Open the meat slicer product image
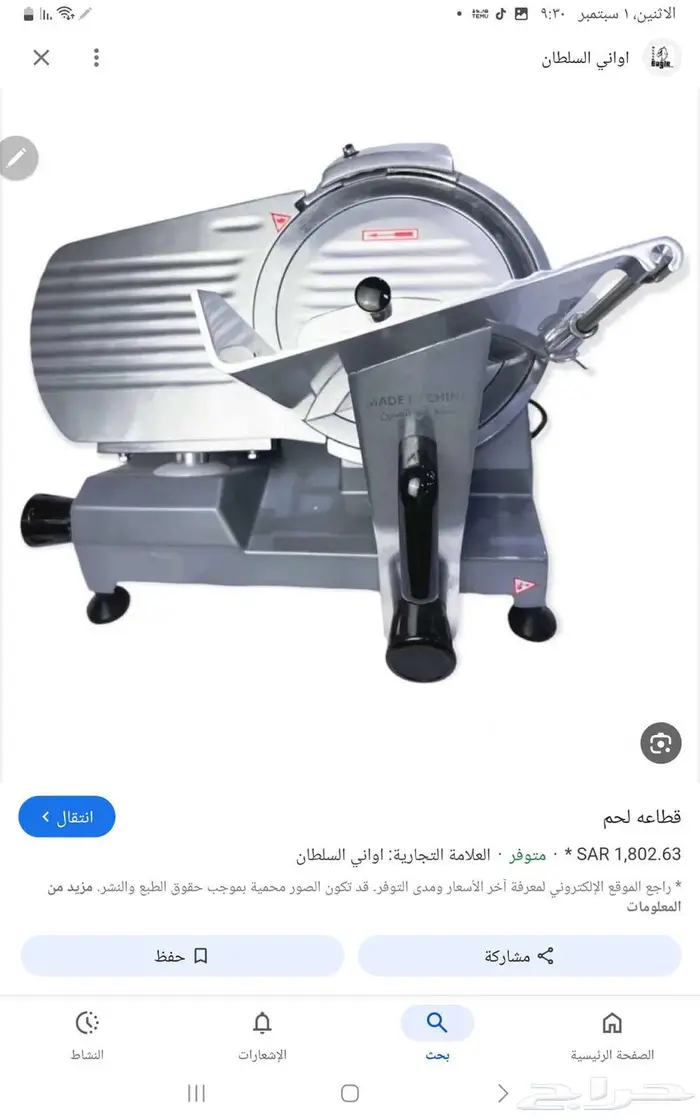This screenshot has height=1120, width=700. coord(350,420)
